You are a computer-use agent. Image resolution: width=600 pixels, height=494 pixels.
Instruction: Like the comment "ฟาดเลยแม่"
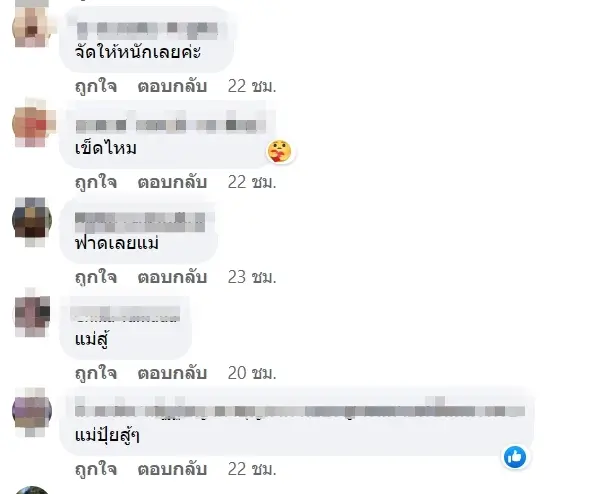(x=96, y=277)
